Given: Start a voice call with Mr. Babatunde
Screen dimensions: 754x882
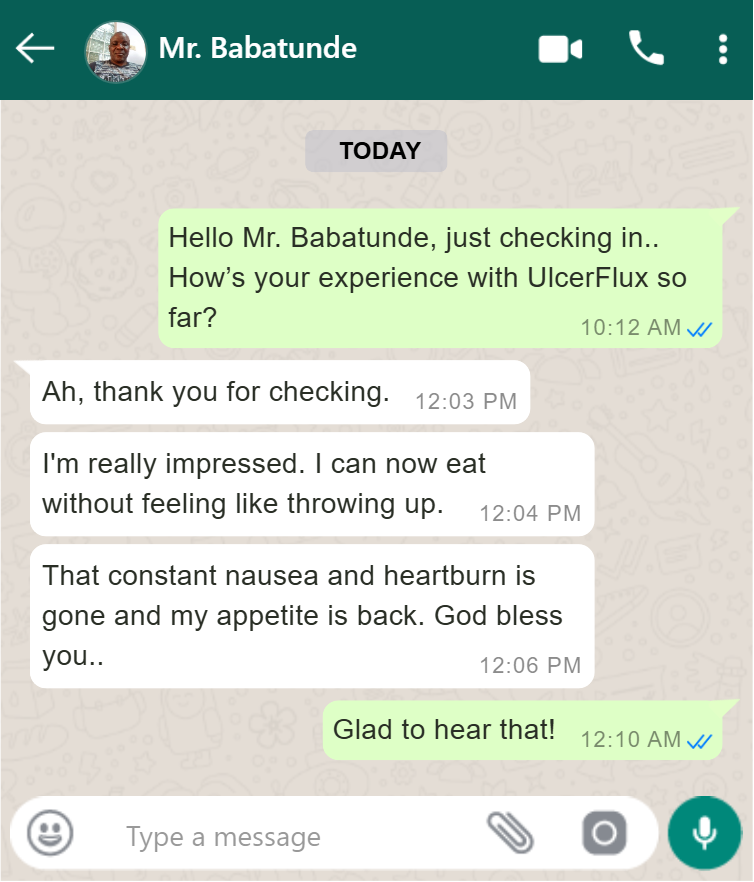Looking at the screenshot, I should click(646, 48).
